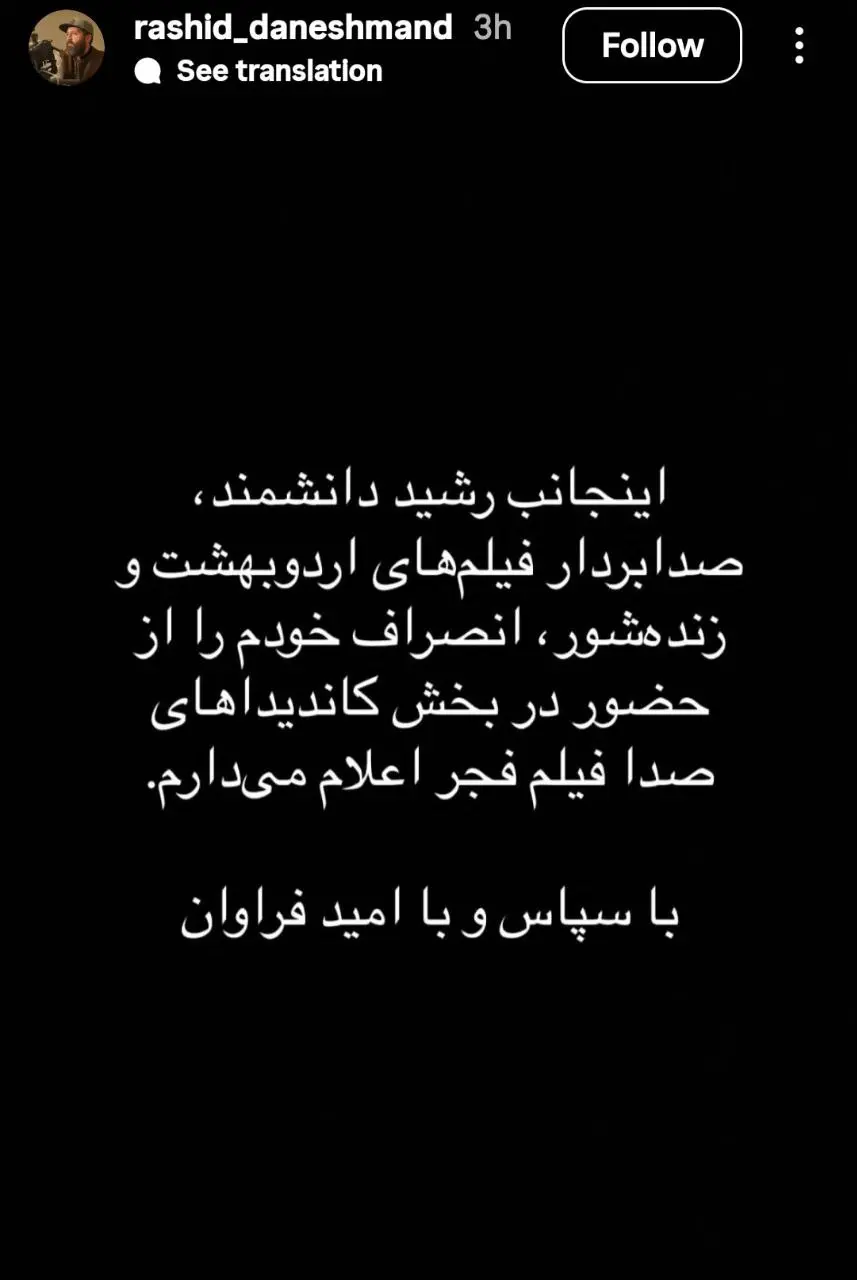Open rashid_daneshmand's profile picture
This screenshot has height=1280, width=857.
tap(67, 47)
